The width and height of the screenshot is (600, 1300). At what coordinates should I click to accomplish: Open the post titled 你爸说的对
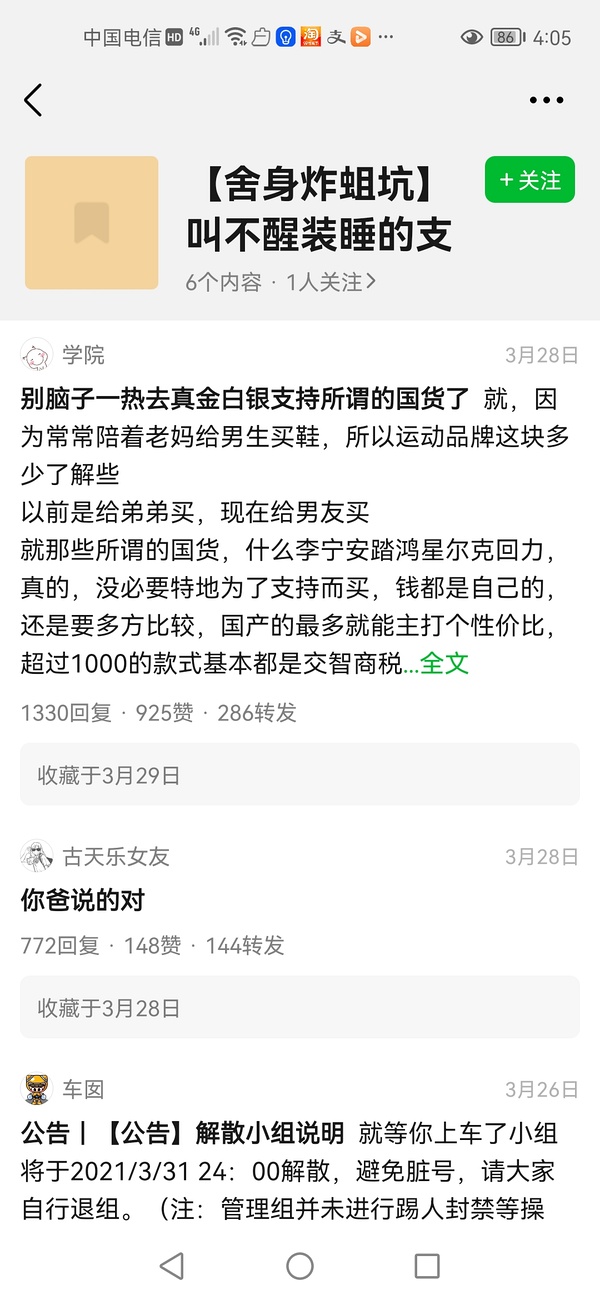coord(83,900)
